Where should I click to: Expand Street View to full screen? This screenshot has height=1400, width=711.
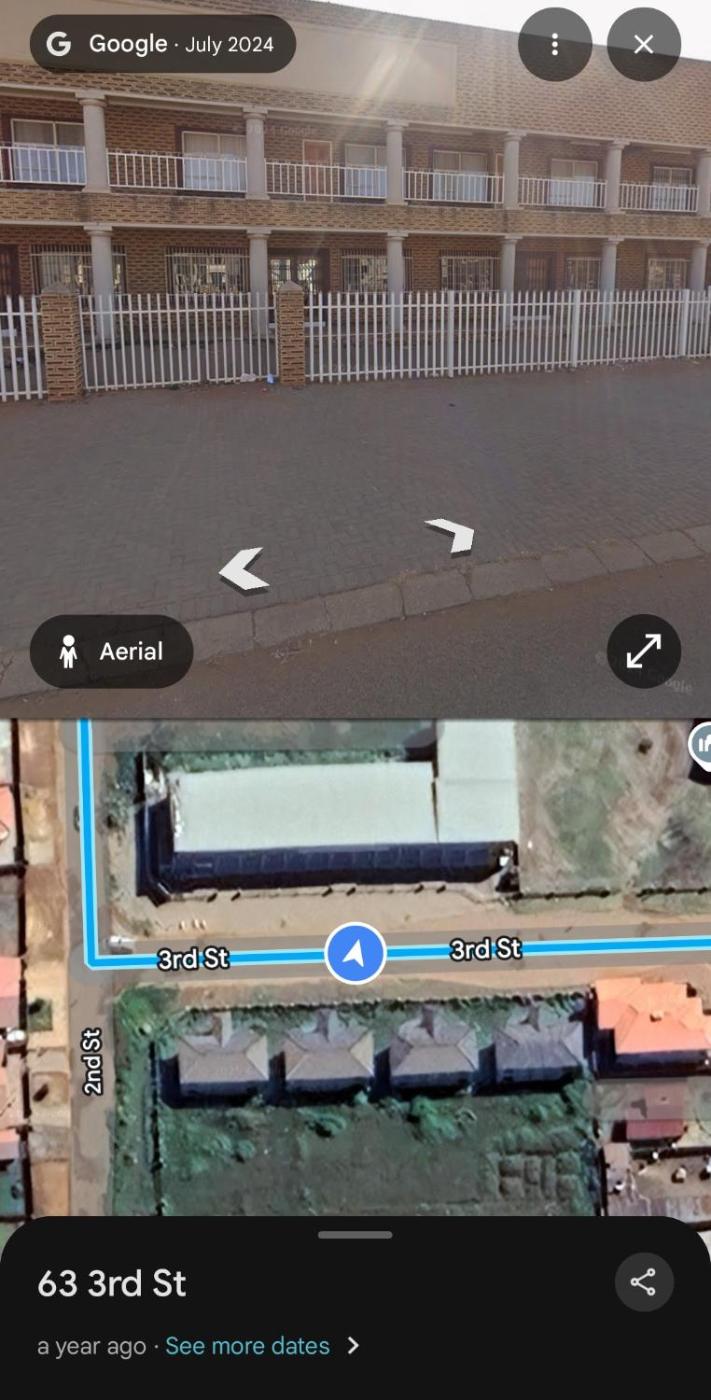tap(643, 651)
